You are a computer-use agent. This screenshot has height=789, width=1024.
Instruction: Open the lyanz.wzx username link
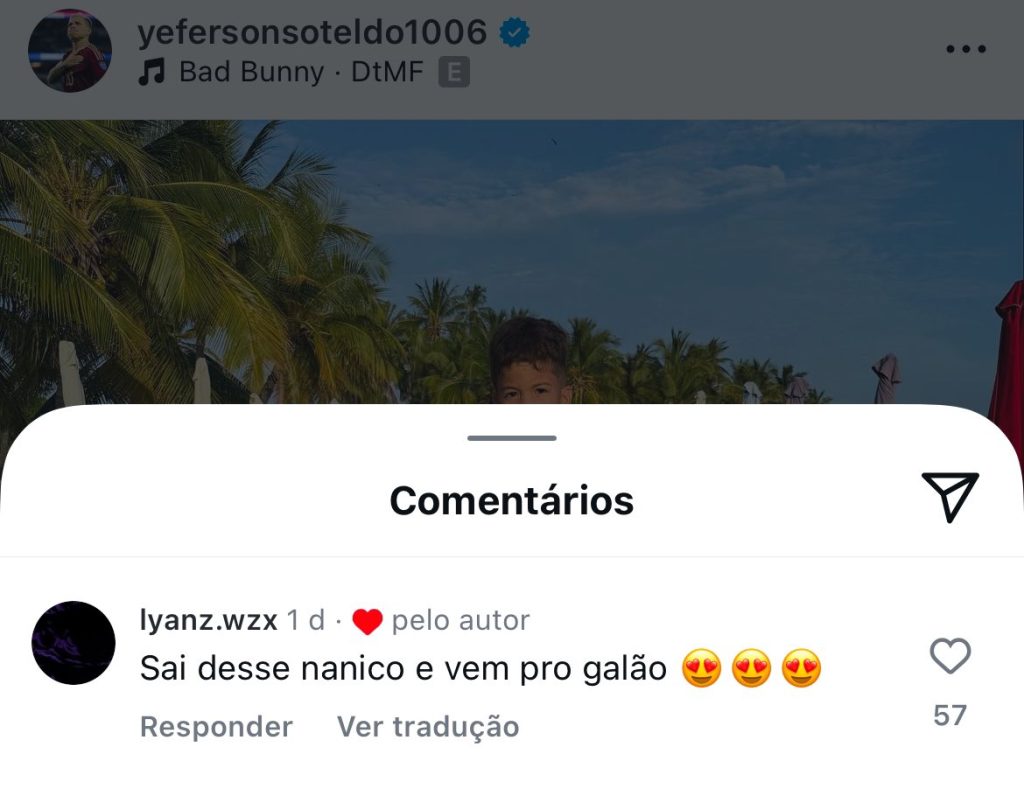(x=208, y=620)
